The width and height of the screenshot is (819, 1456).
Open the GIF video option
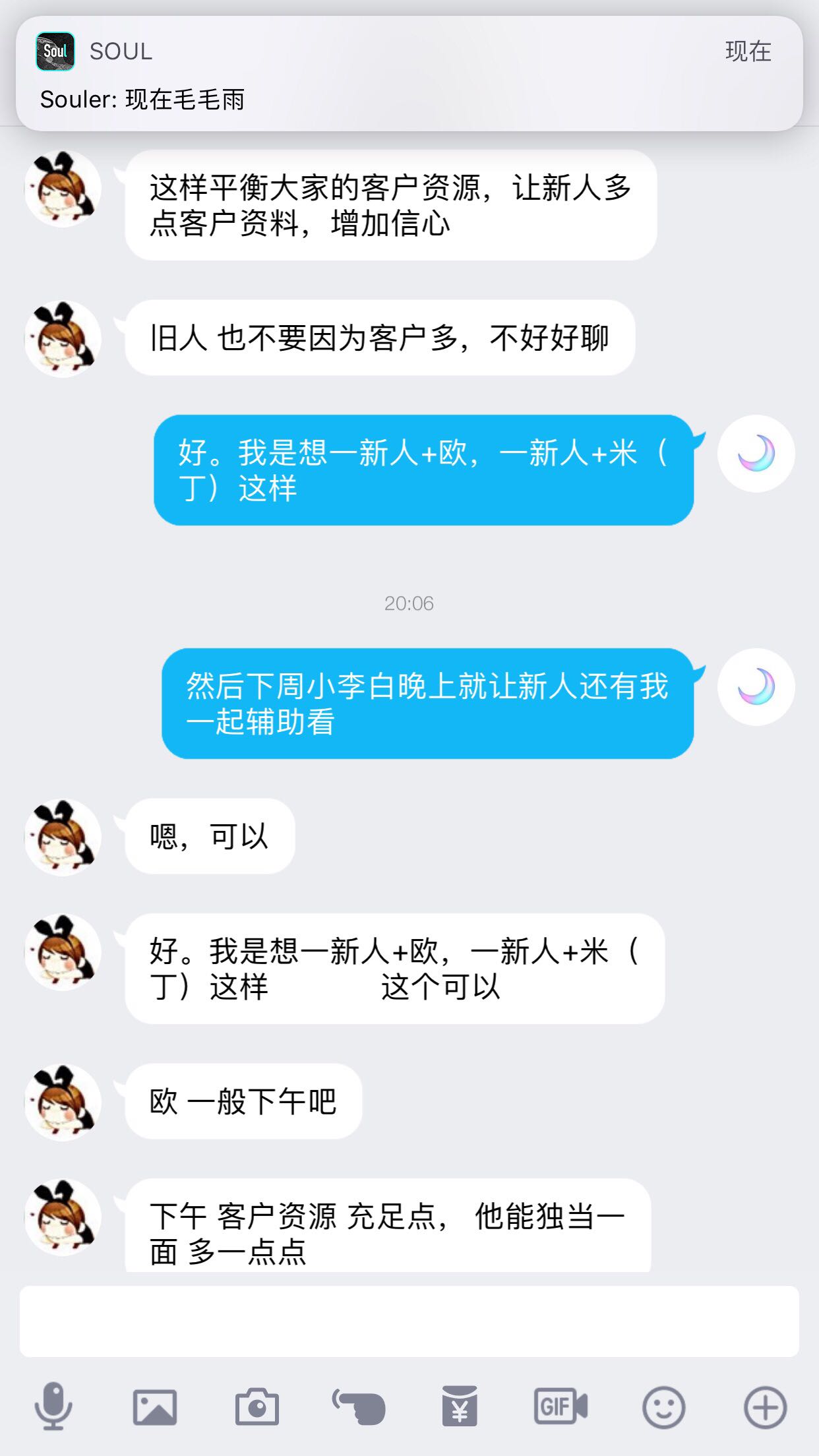click(561, 1407)
